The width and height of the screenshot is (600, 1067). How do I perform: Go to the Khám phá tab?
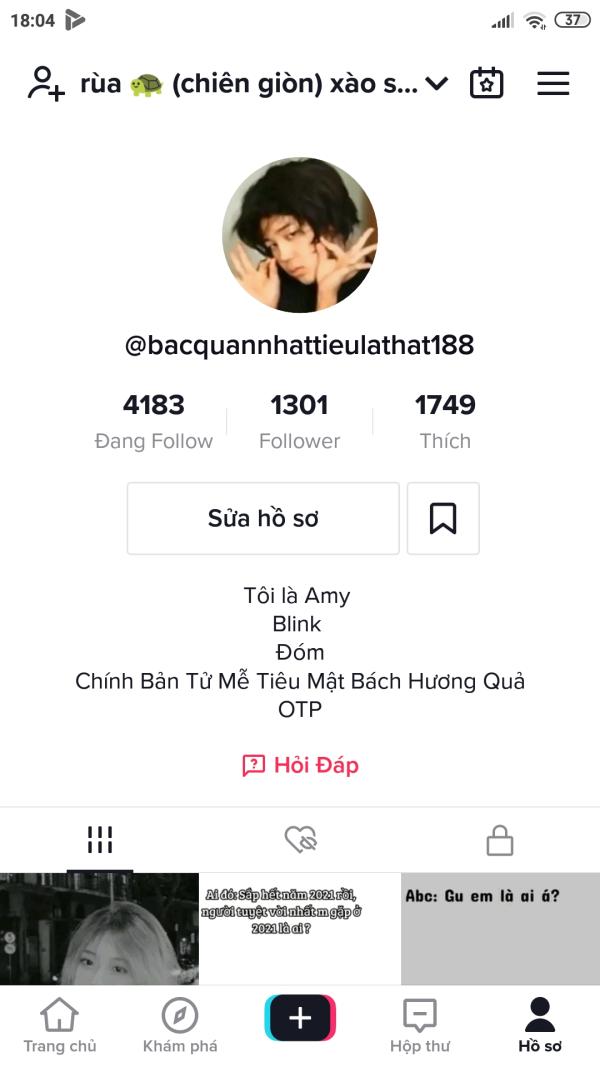click(x=180, y=1026)
